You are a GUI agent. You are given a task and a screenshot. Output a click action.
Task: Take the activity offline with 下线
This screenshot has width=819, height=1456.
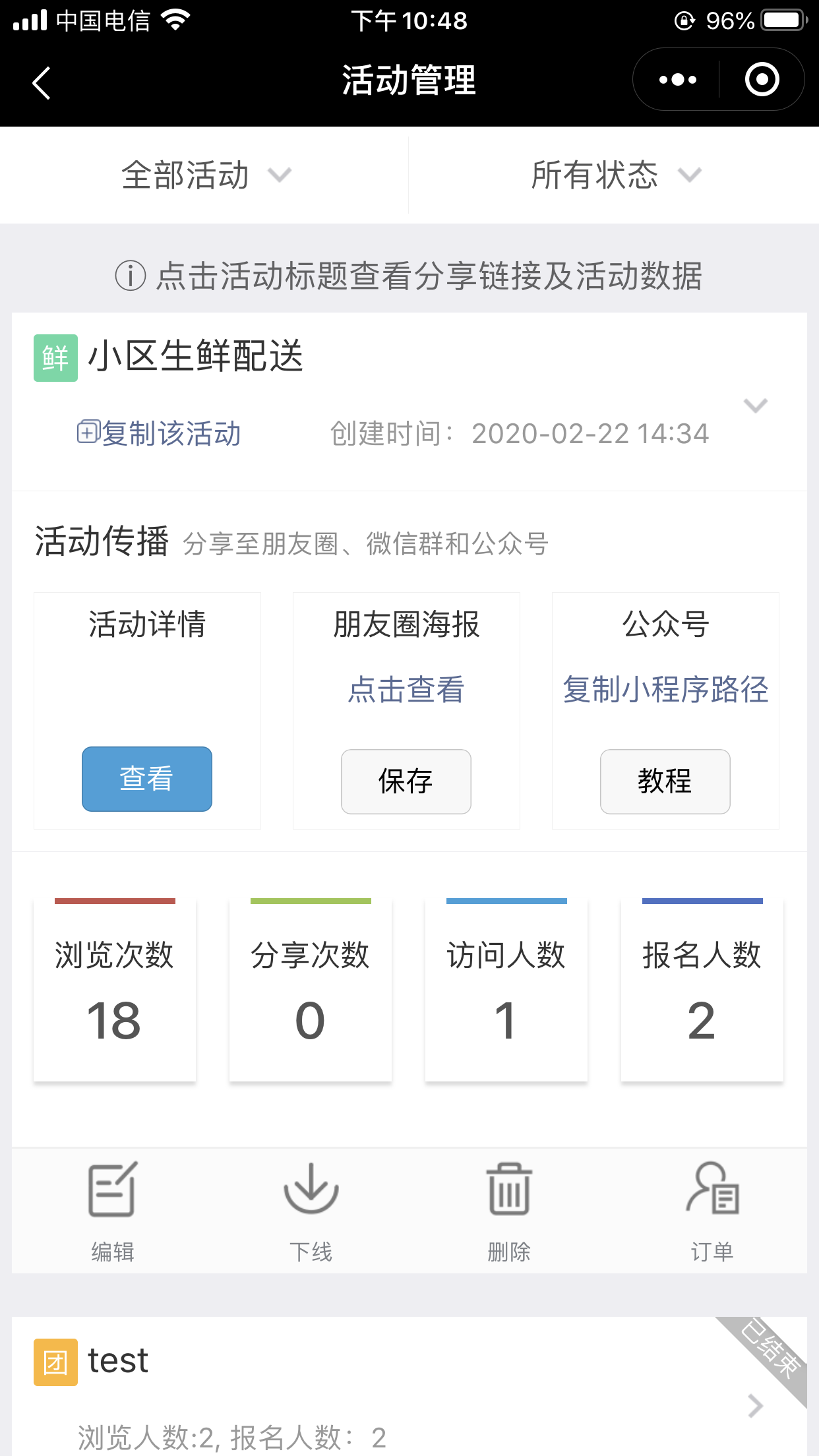click(x=311, y=1211)
